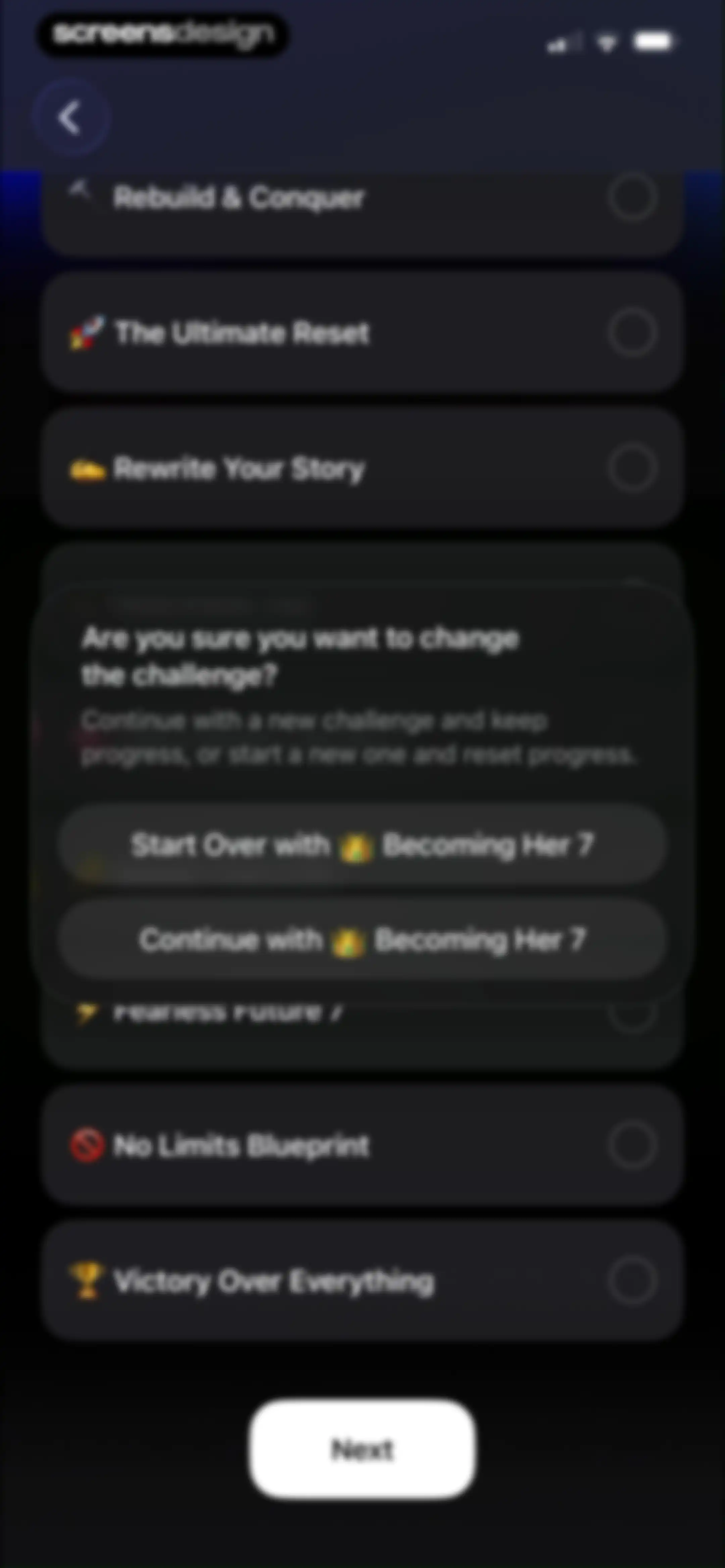Screen dimensions: 725x1568
Task: Pick Victory Over Everything challenge
Action: [361, 1281]
